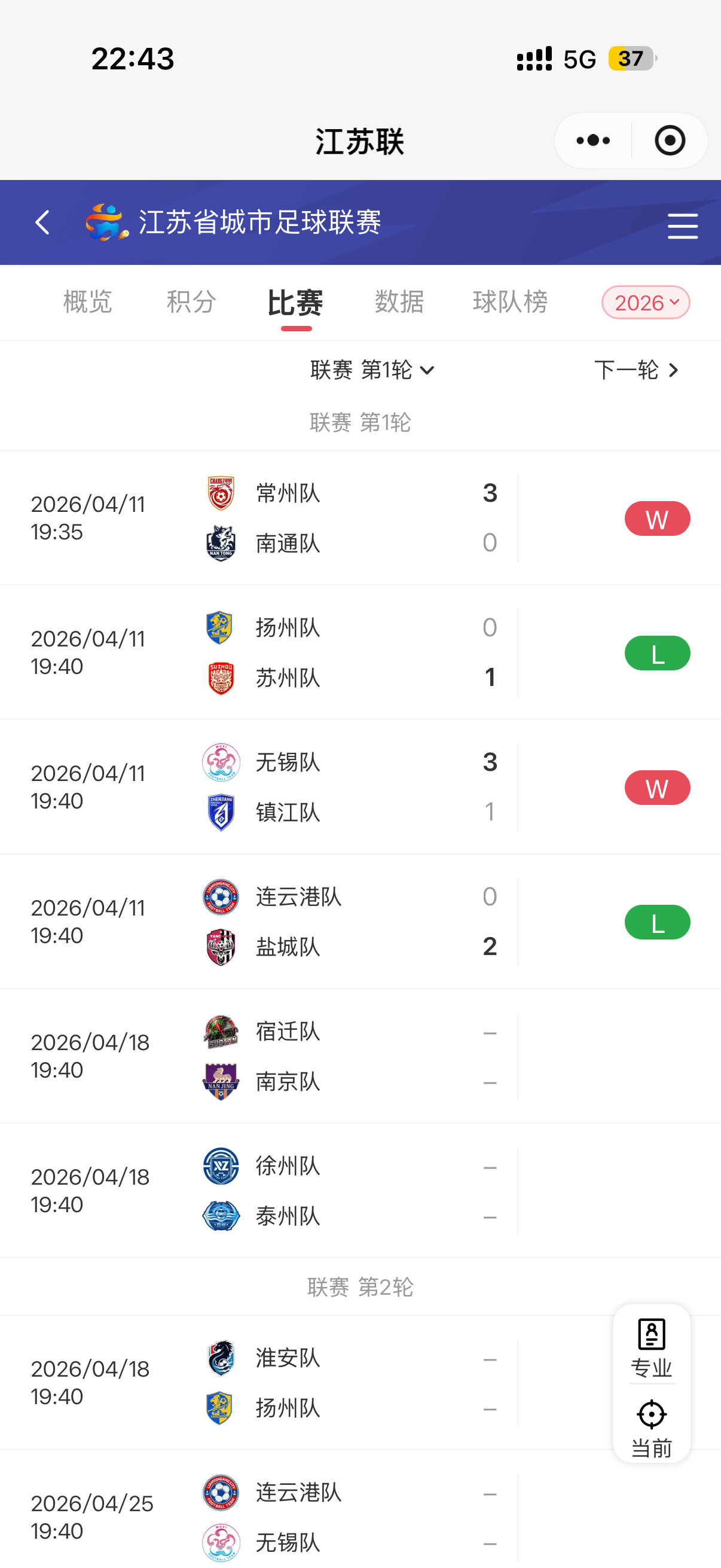Open the 专业 profile icon

(651, 1335)
